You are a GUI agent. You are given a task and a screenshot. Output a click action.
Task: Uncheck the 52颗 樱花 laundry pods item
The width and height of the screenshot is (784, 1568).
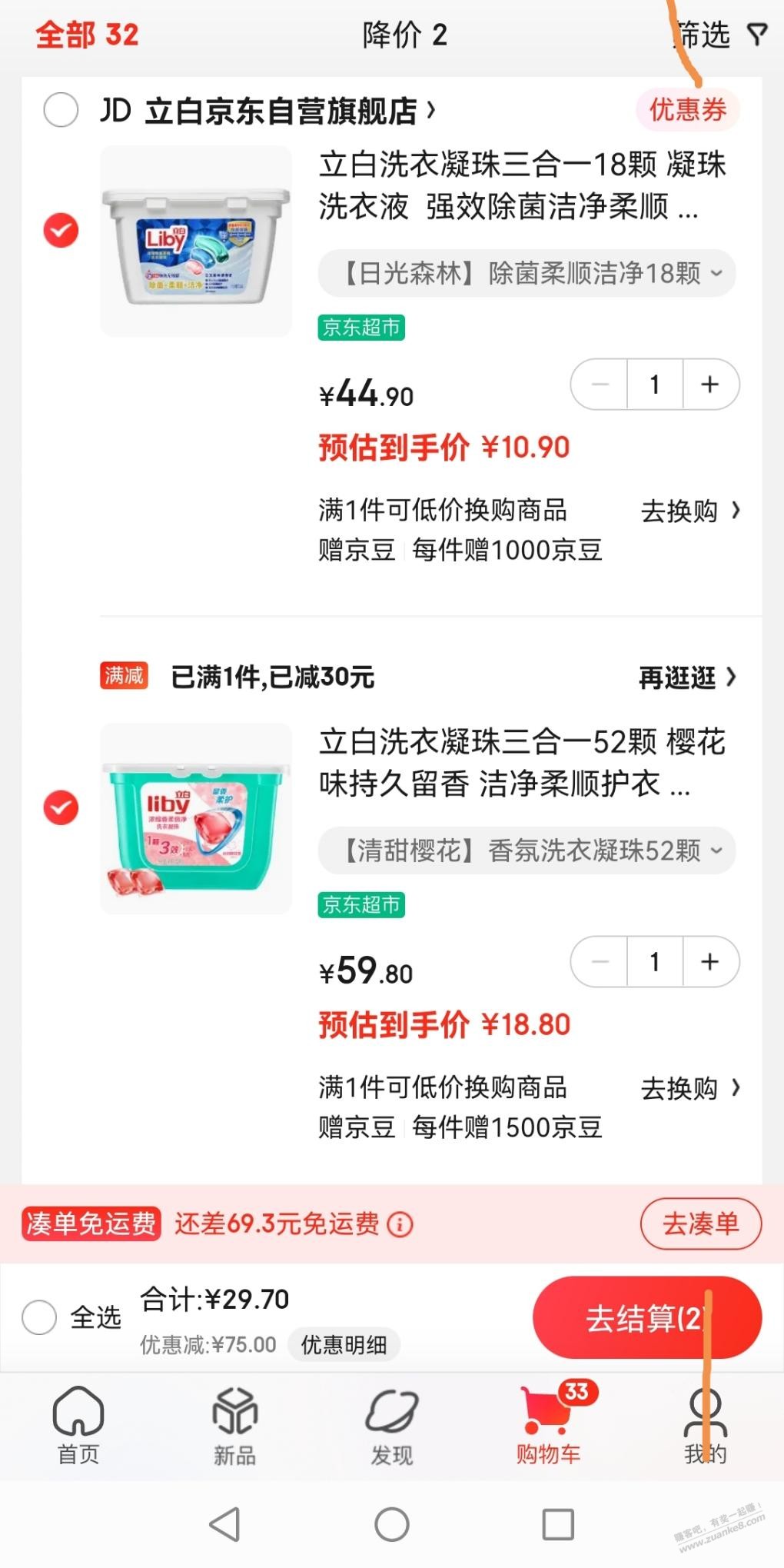coord(61,807)
